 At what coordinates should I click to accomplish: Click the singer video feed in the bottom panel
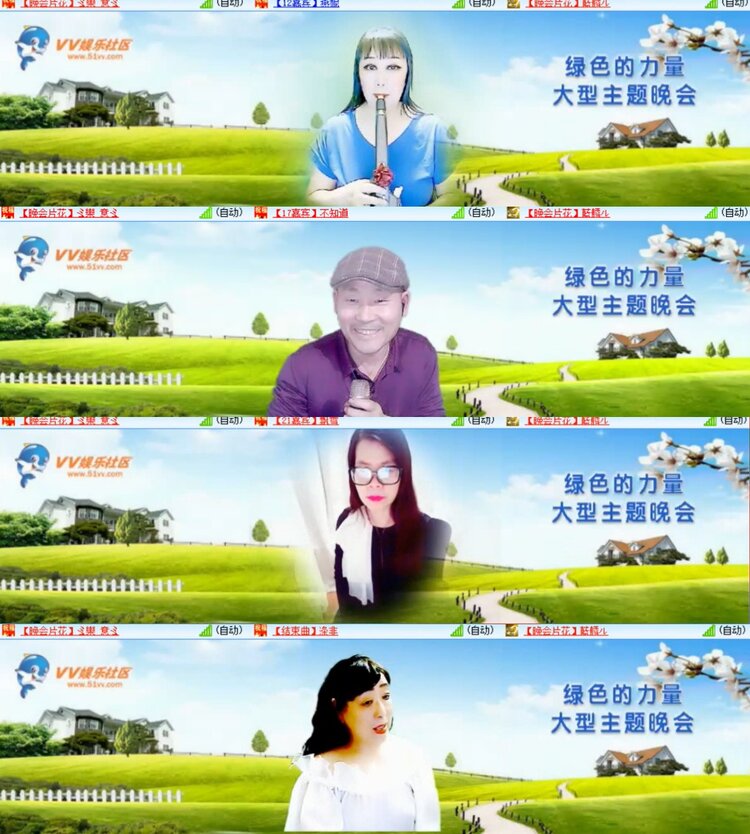pos(370,740)
